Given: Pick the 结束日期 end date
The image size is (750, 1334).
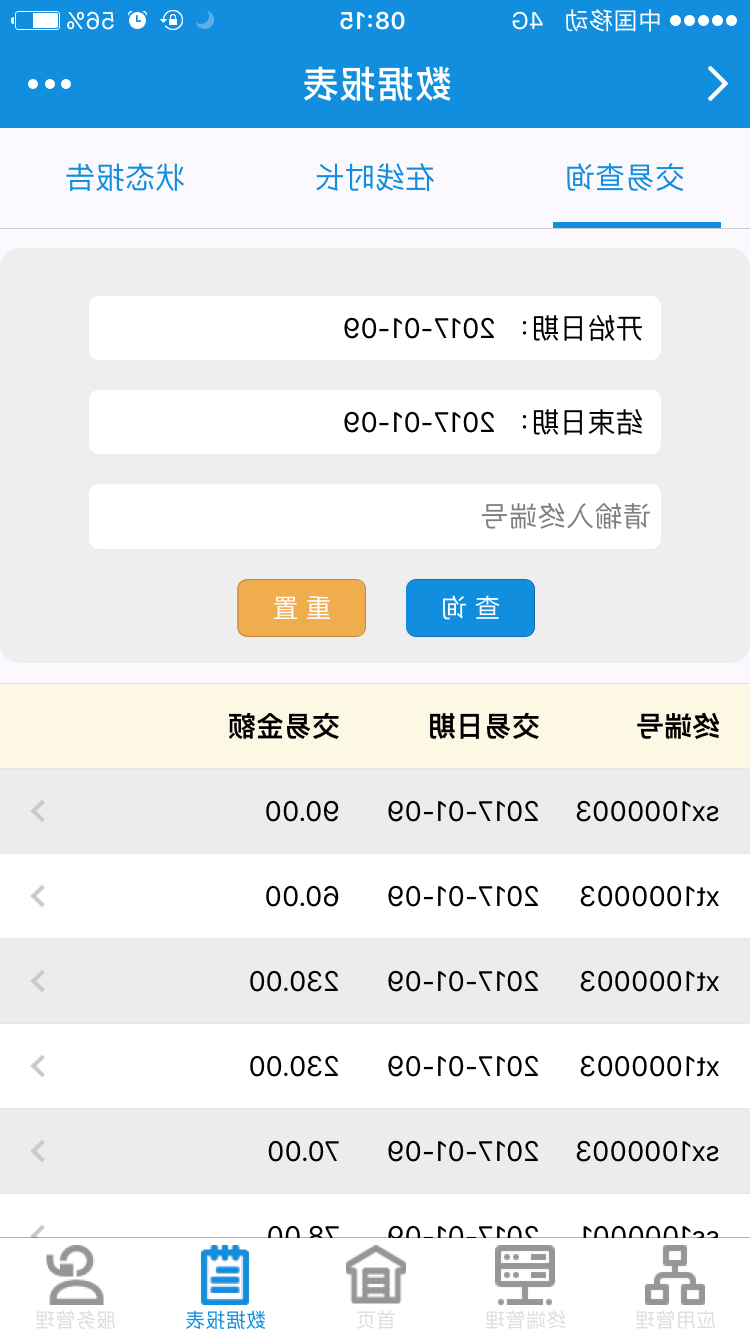Looking at the screenshot, I should tap(375, 422).
